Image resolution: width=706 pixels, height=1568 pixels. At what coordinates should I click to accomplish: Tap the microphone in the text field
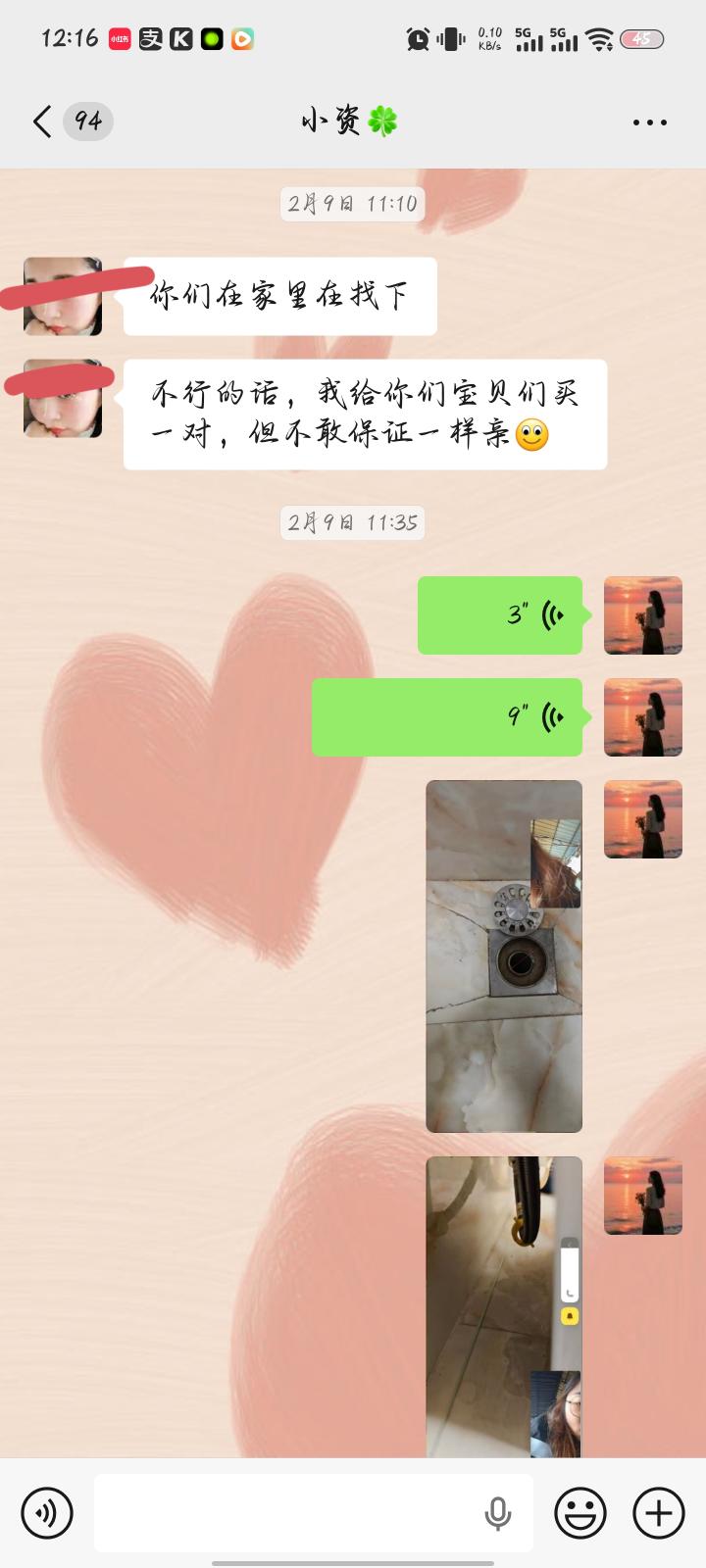pos(498,1514)
